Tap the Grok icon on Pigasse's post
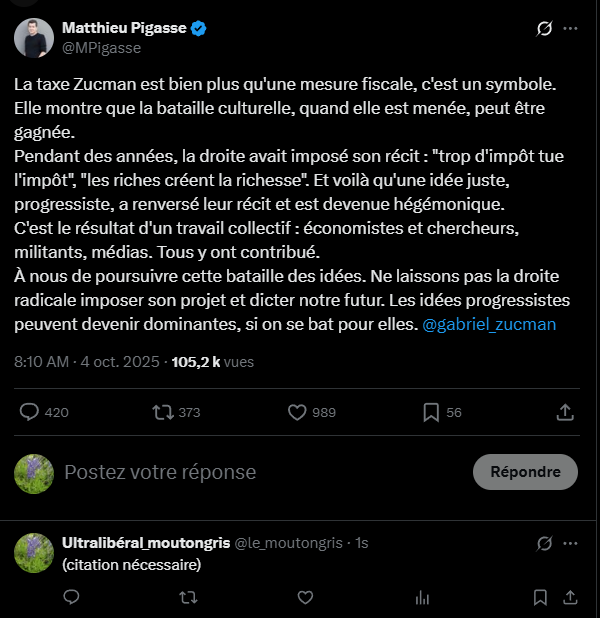The image size is (600, 618). tap(545, 29)
